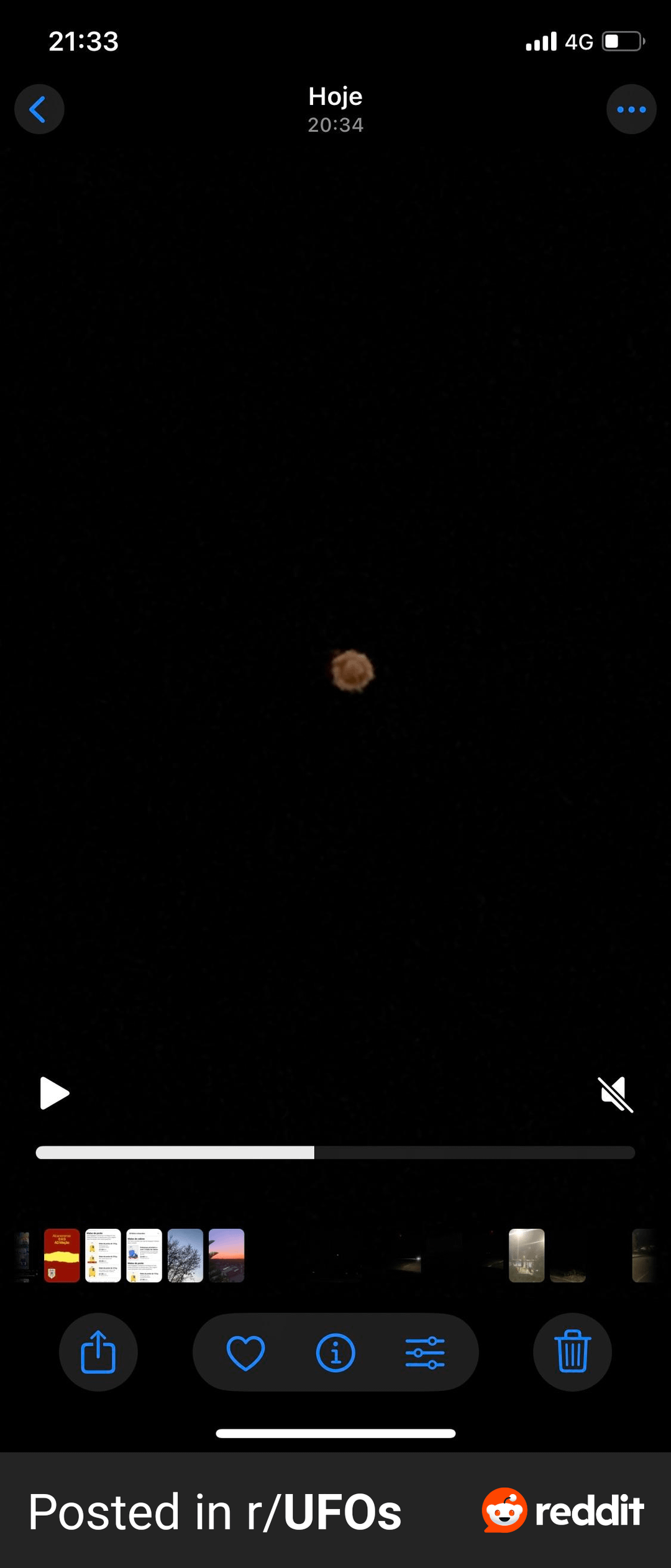The image size is (671, 1568).
Task: Unmute the video sound
Action: tap(615, 1094)
